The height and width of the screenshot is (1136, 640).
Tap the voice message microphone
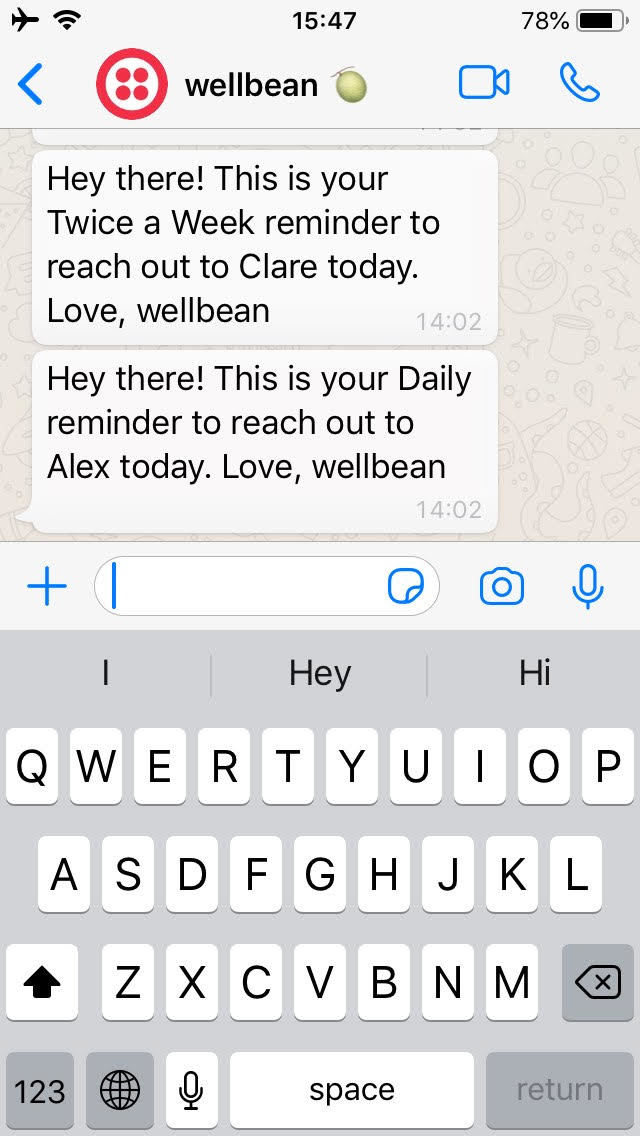(587, 585)
